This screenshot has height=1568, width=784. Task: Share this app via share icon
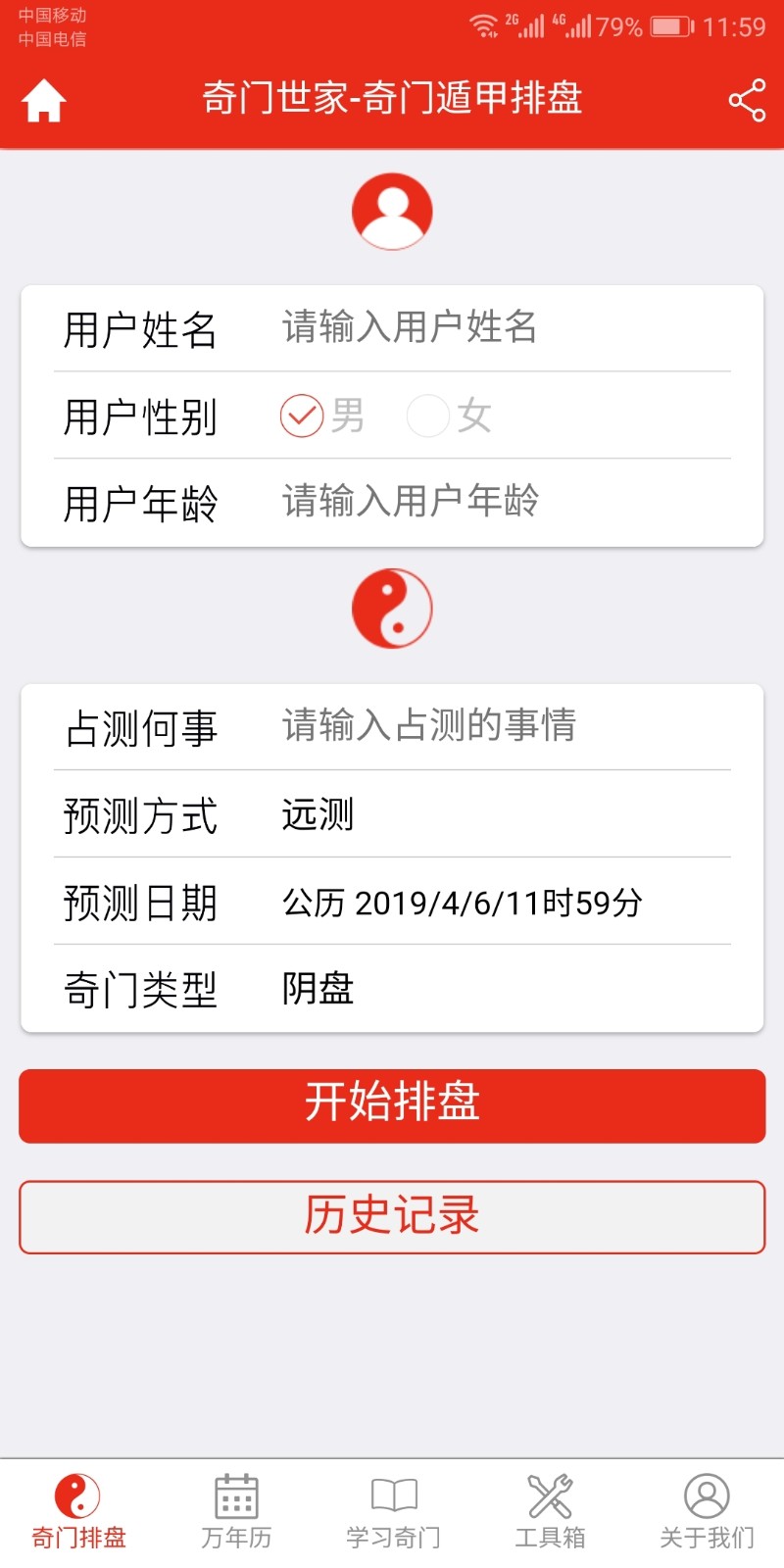point(746,101)
